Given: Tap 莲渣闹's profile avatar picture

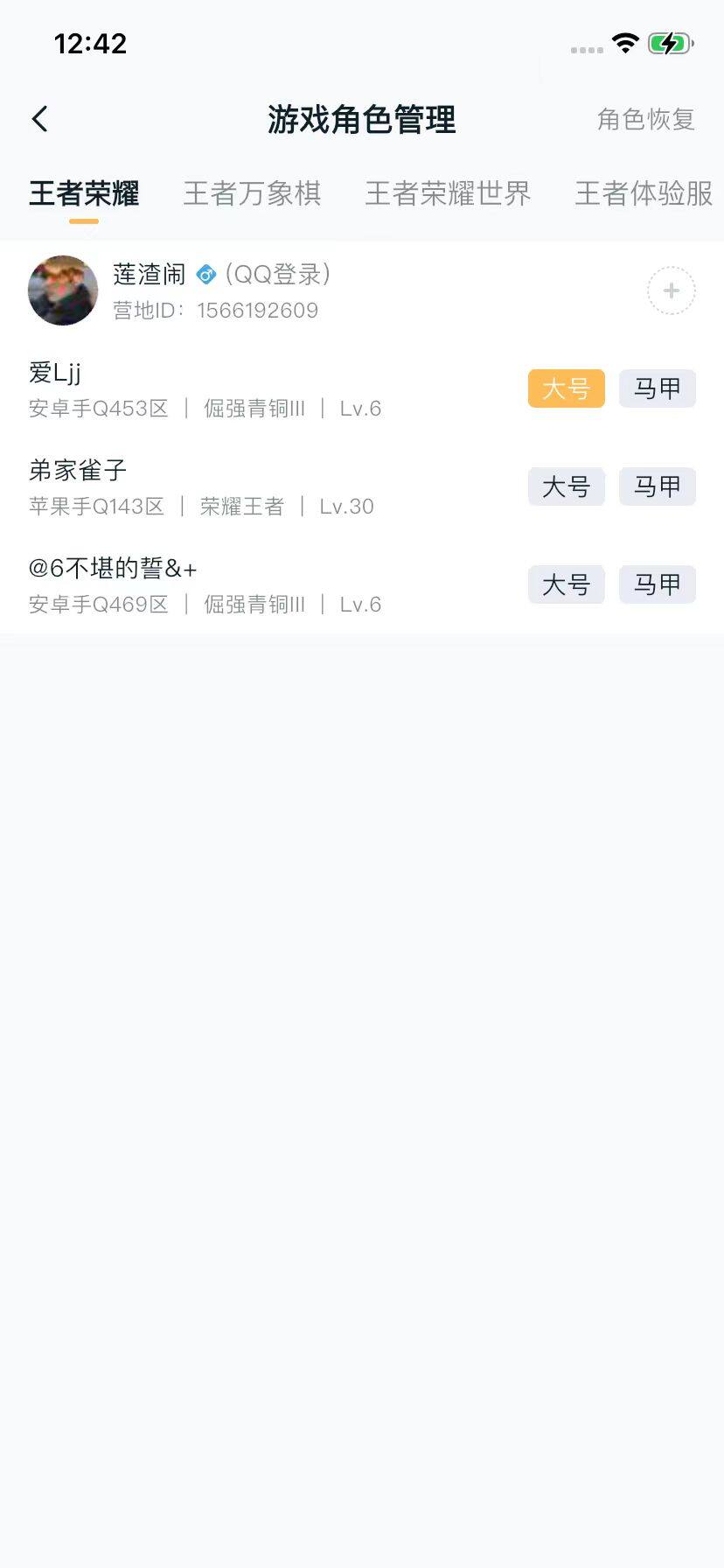Looking at the screenshot, I should coord(62,290).
